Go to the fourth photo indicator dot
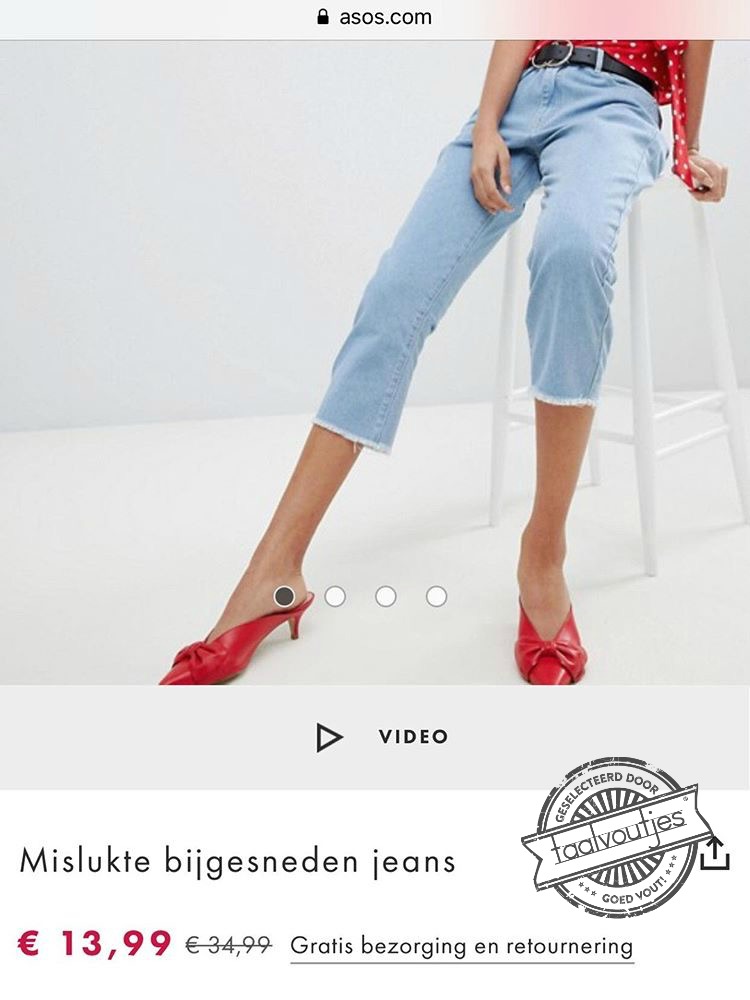Viewport: 750px width, 1000px height. point(436,596)
